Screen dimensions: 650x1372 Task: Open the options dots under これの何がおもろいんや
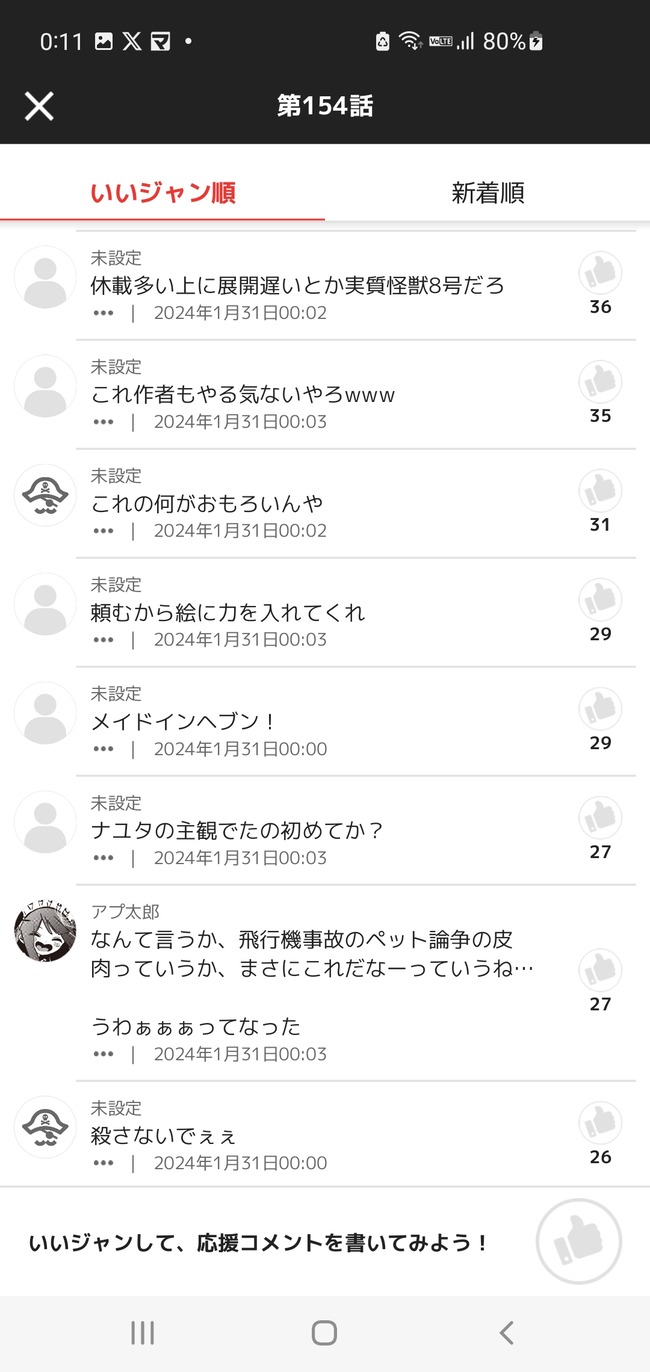pos(103,531)
